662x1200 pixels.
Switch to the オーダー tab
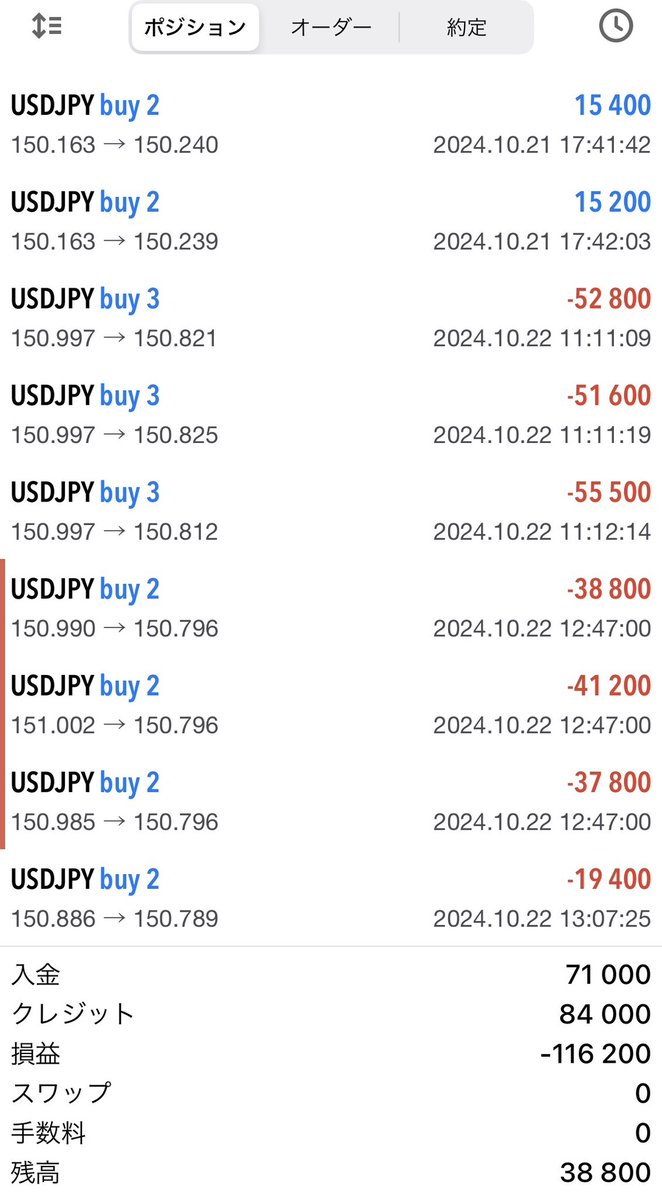point(330,27)
